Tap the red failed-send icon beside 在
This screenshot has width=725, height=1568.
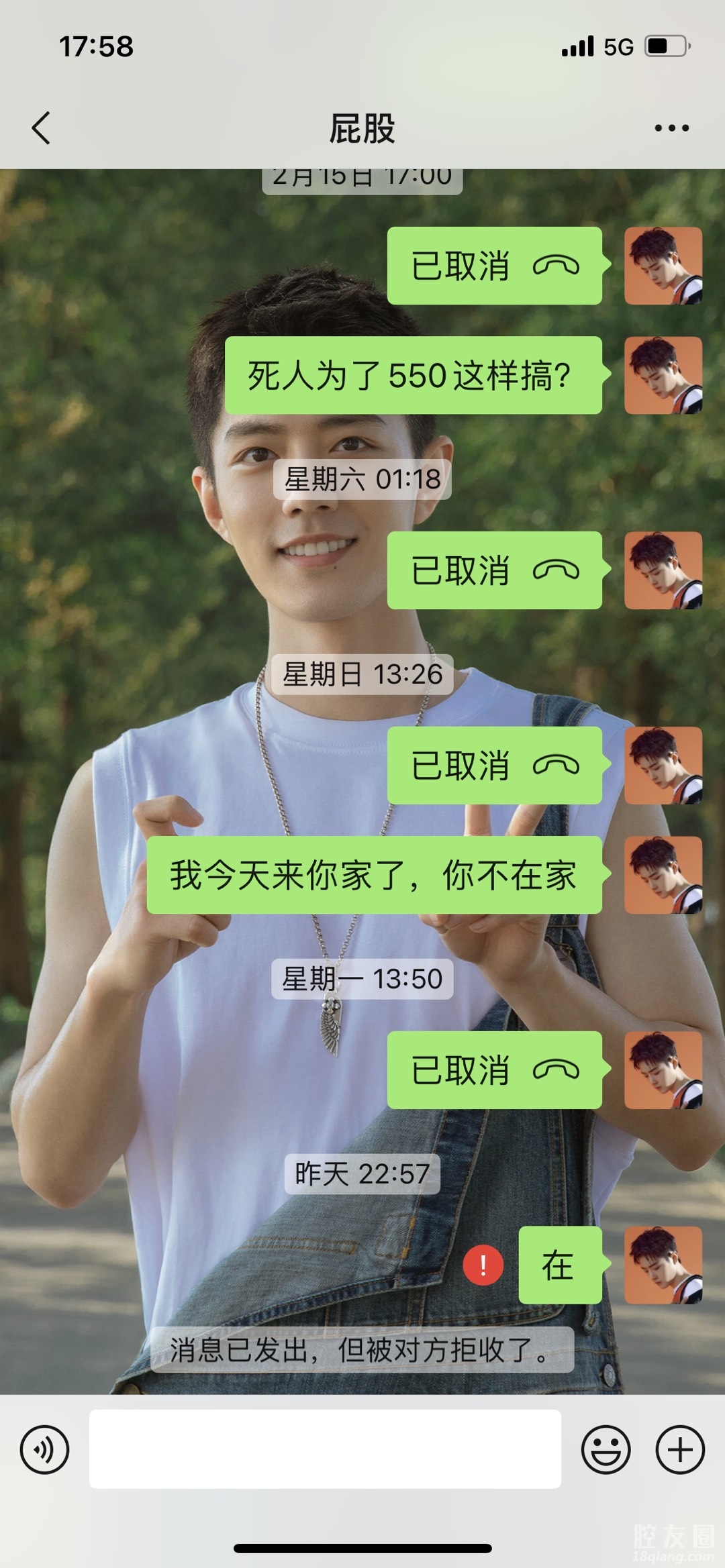coord(483,1265)
